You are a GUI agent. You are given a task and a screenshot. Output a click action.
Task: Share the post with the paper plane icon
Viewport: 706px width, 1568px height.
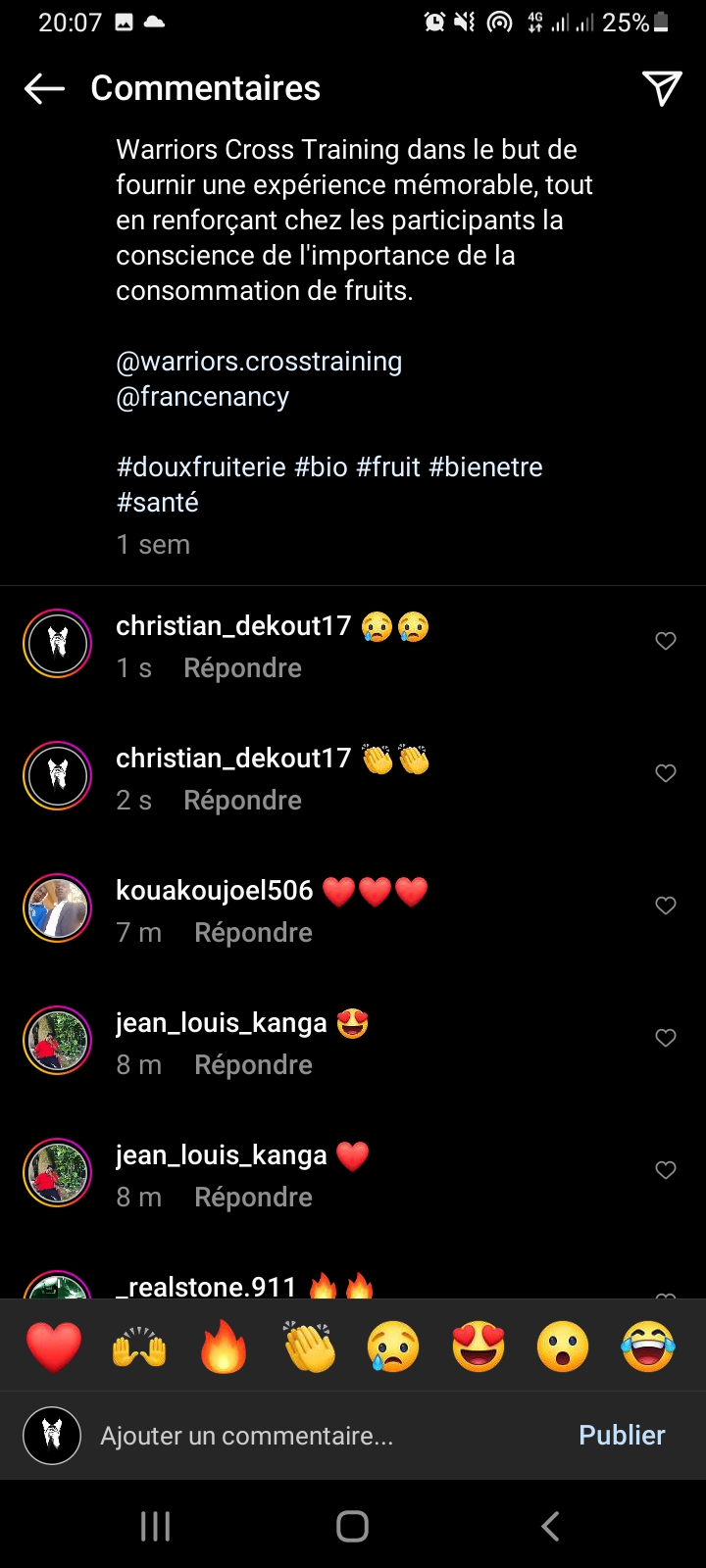click(x=662, y=88)
